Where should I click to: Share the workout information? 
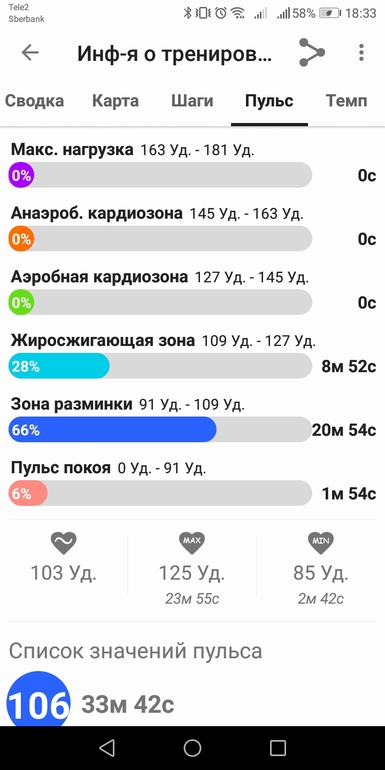(x=312, y=52)
